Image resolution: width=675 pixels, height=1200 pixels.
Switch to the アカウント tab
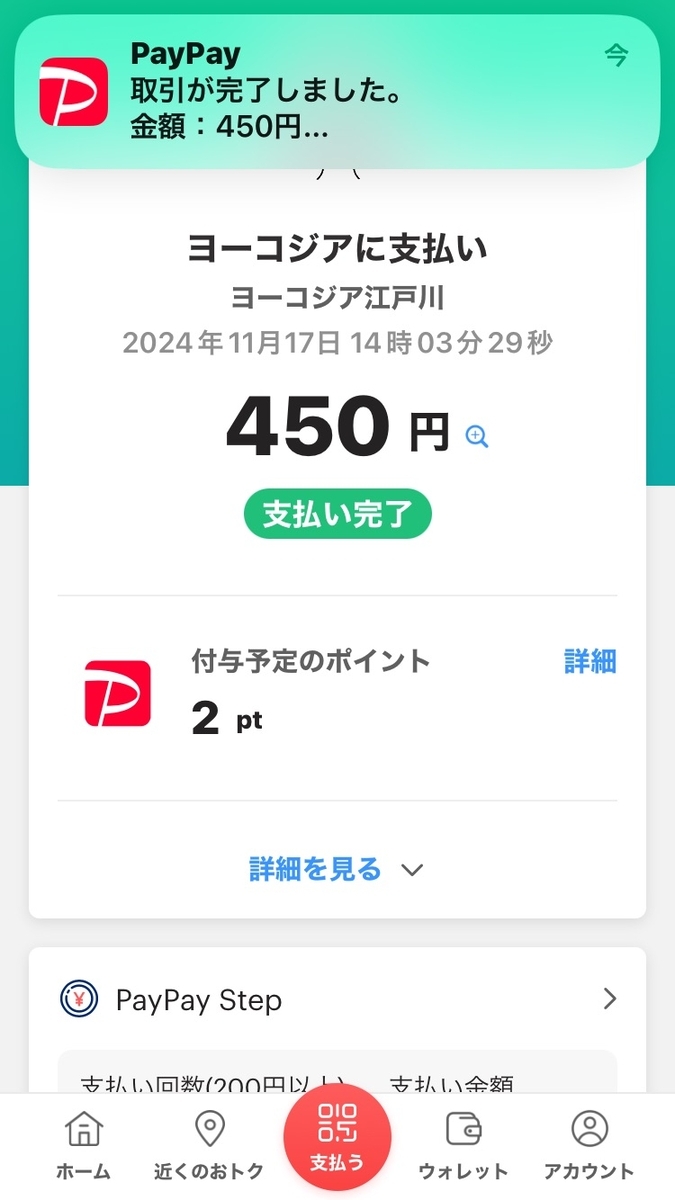click(x=589, y=1146)
